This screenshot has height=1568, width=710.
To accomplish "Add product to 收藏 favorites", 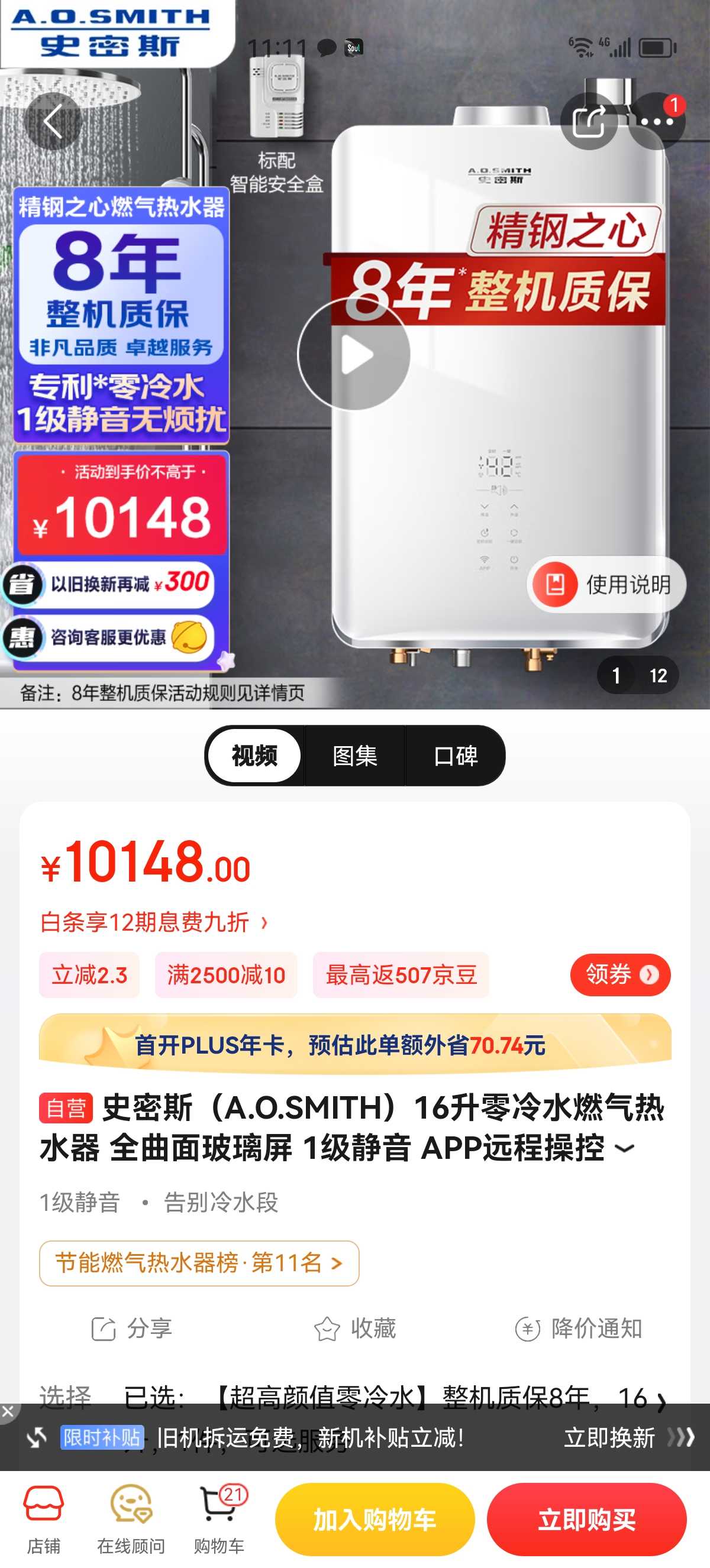I will [355, 1329].
